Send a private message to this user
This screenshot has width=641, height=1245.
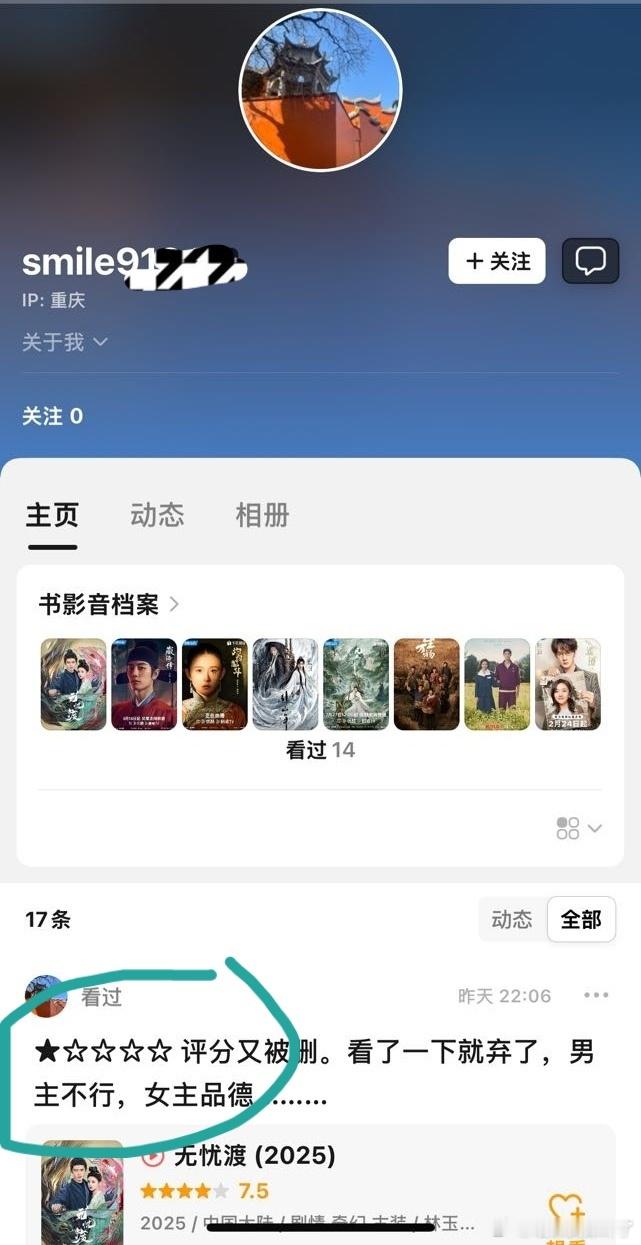click(x=590, y=261)
